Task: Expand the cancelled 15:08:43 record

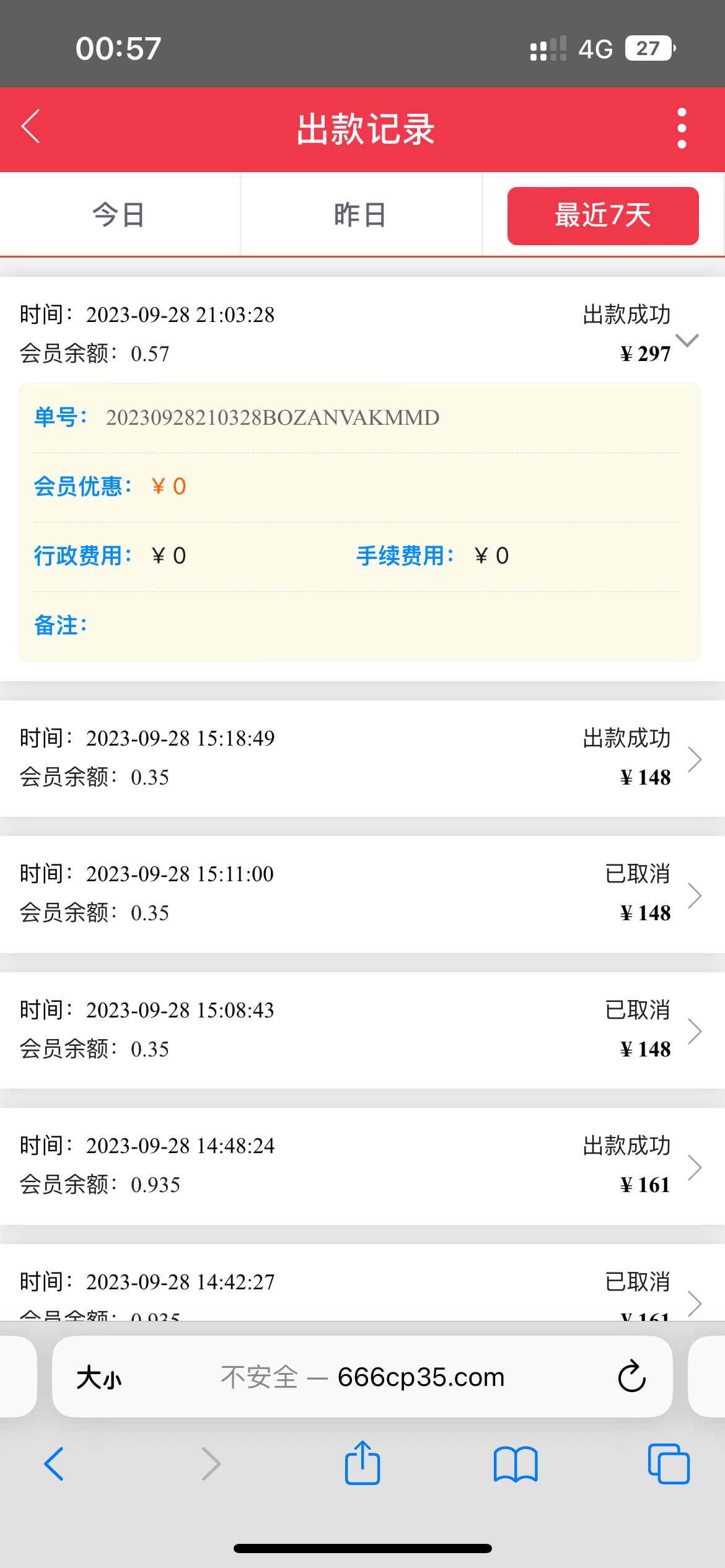Action: pyautogui.click(x=694, y=1030)
